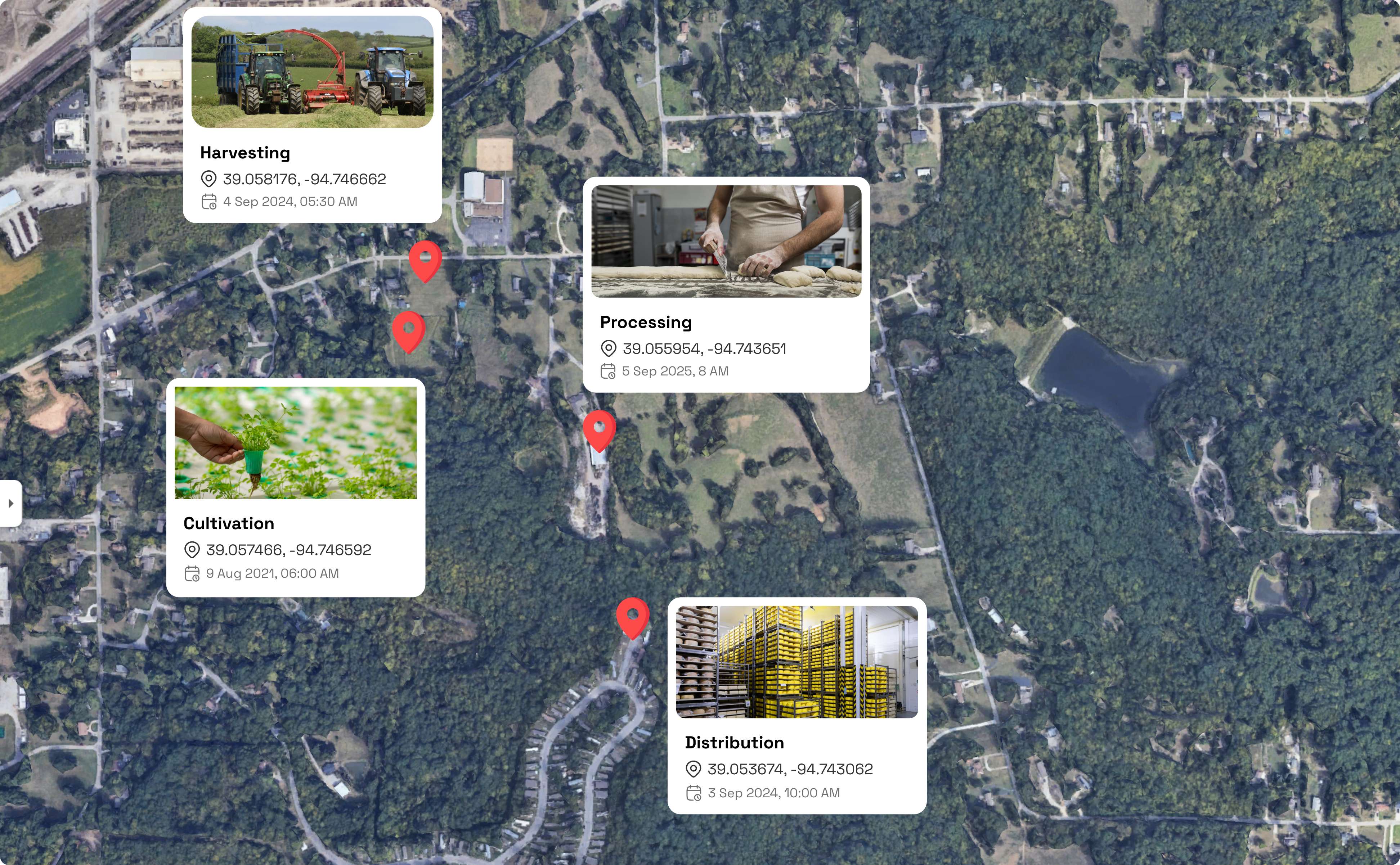Open the Processing card
1400x865 pixels.
[726, 284]
